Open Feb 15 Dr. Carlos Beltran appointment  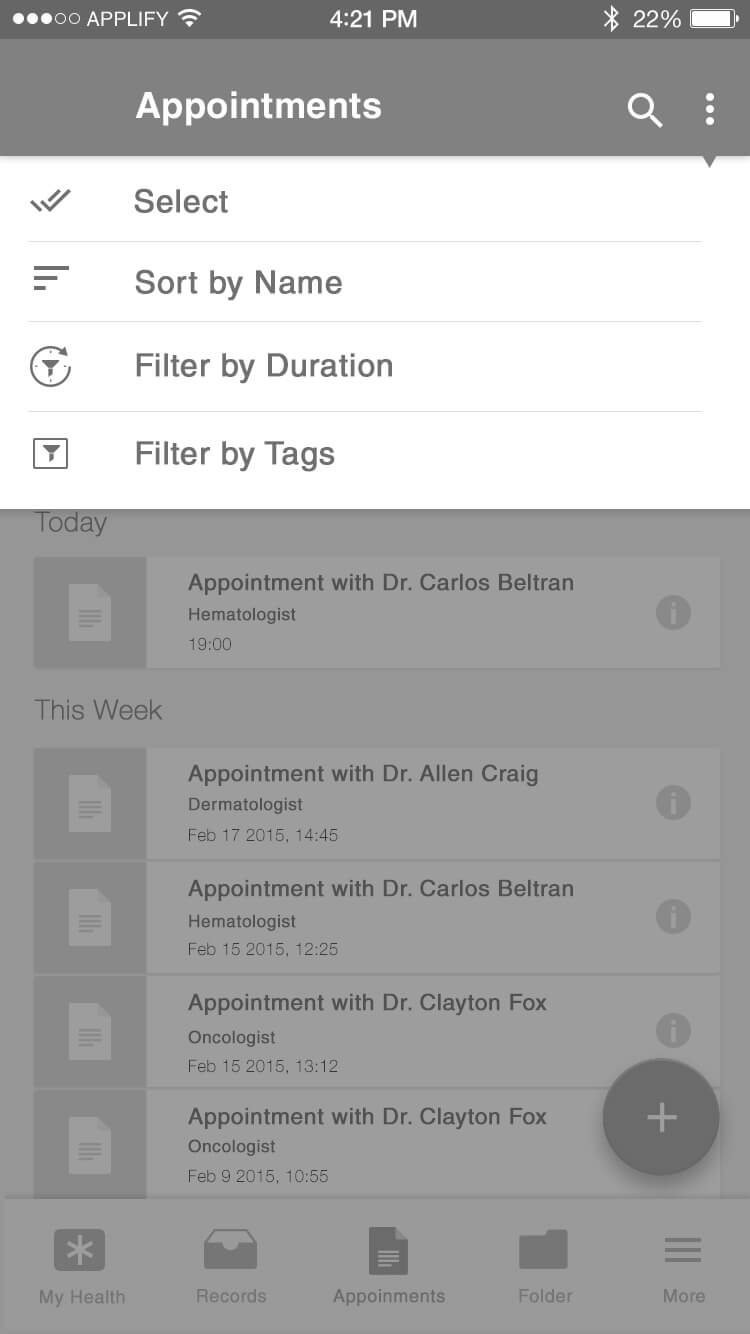click(377, 917)
